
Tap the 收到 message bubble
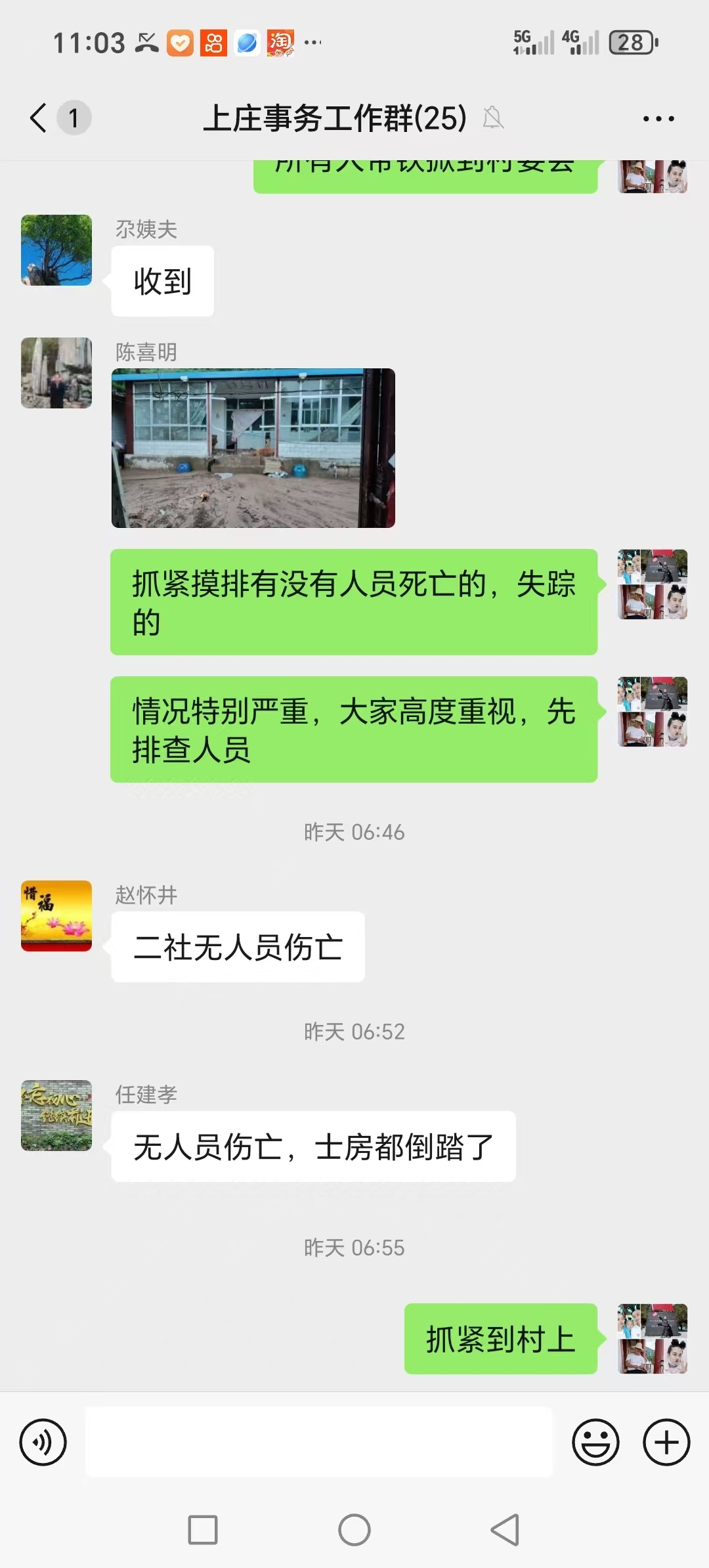coord(161,281)
